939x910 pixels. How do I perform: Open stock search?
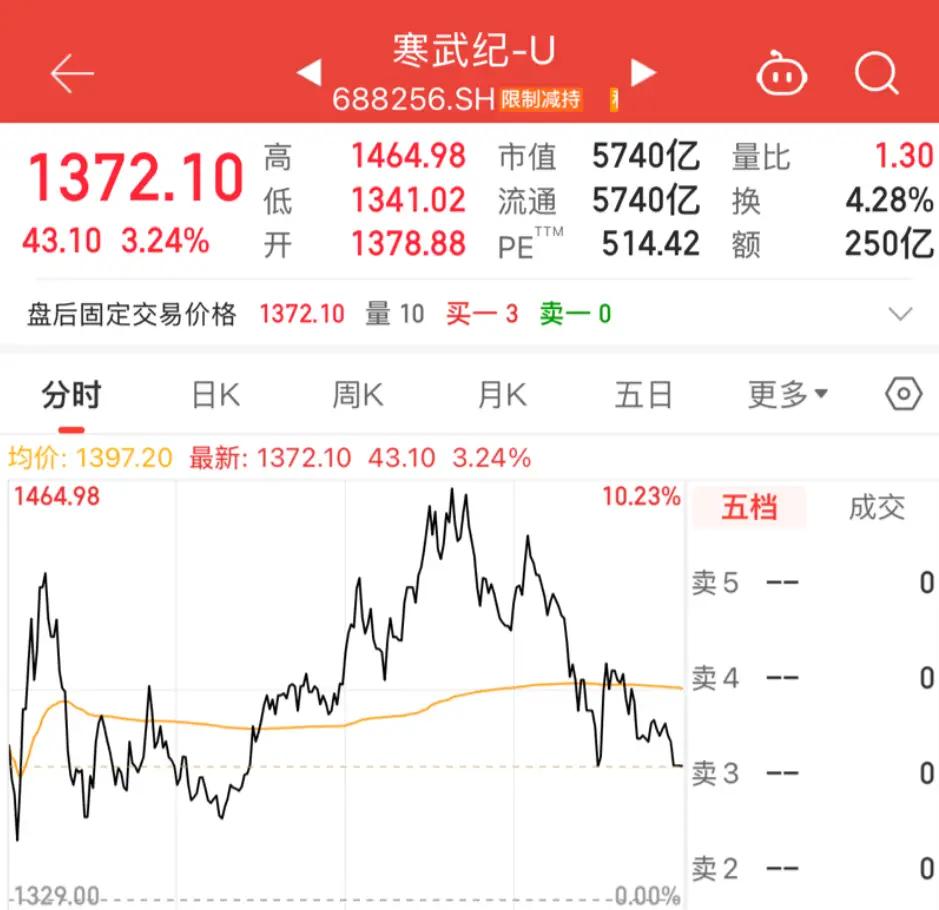876,73
